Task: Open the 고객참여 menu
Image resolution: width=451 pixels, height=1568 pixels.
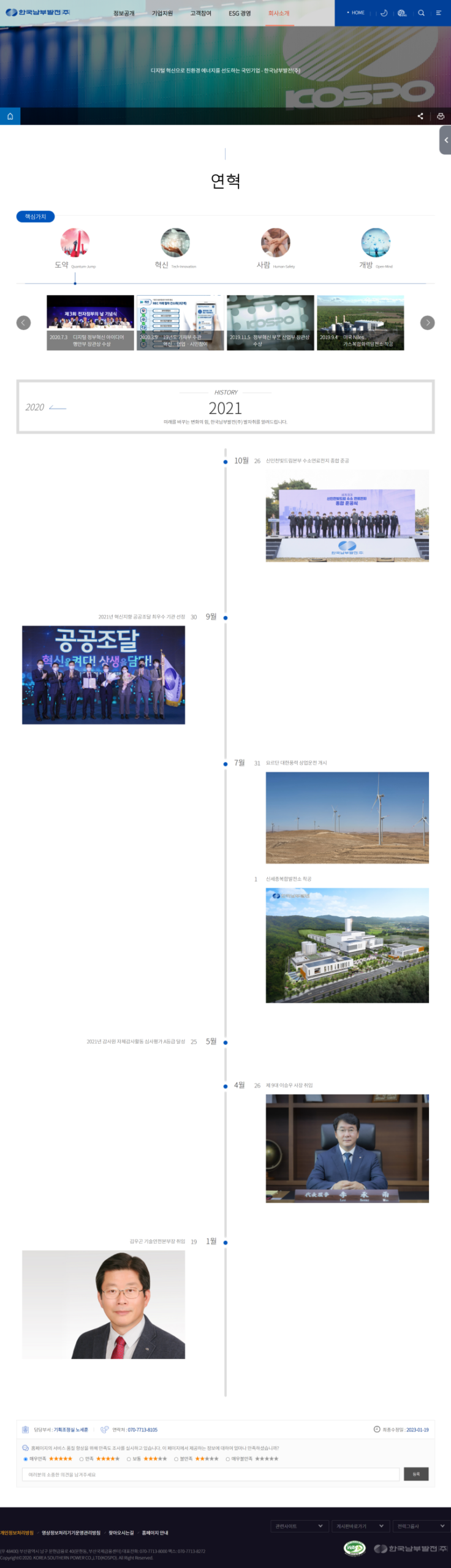Action: click(x=200, y=13)
